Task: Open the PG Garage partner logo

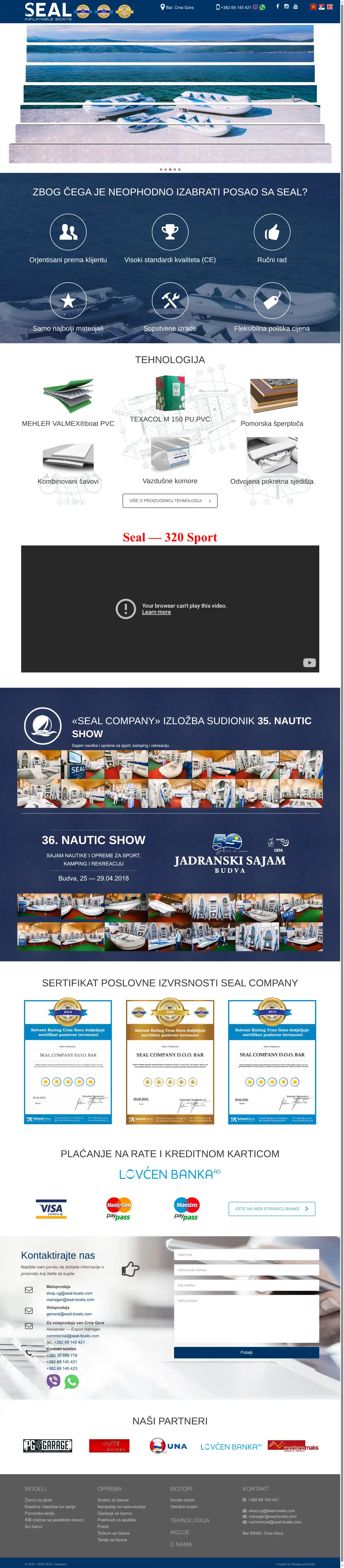Action: [x=47, y=1446]
